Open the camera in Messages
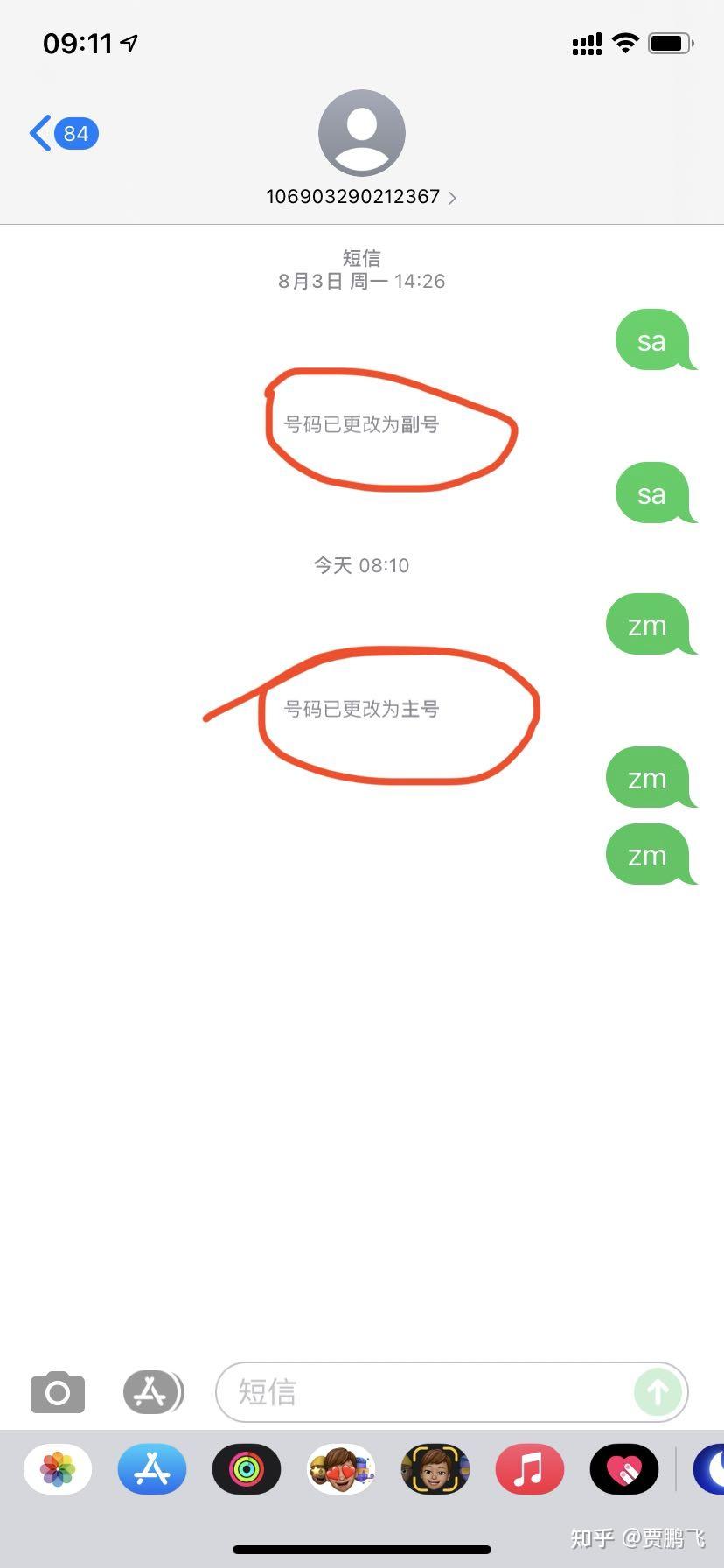The height and width of the screenshot is (1568, 724). [x=57, y=1392]
